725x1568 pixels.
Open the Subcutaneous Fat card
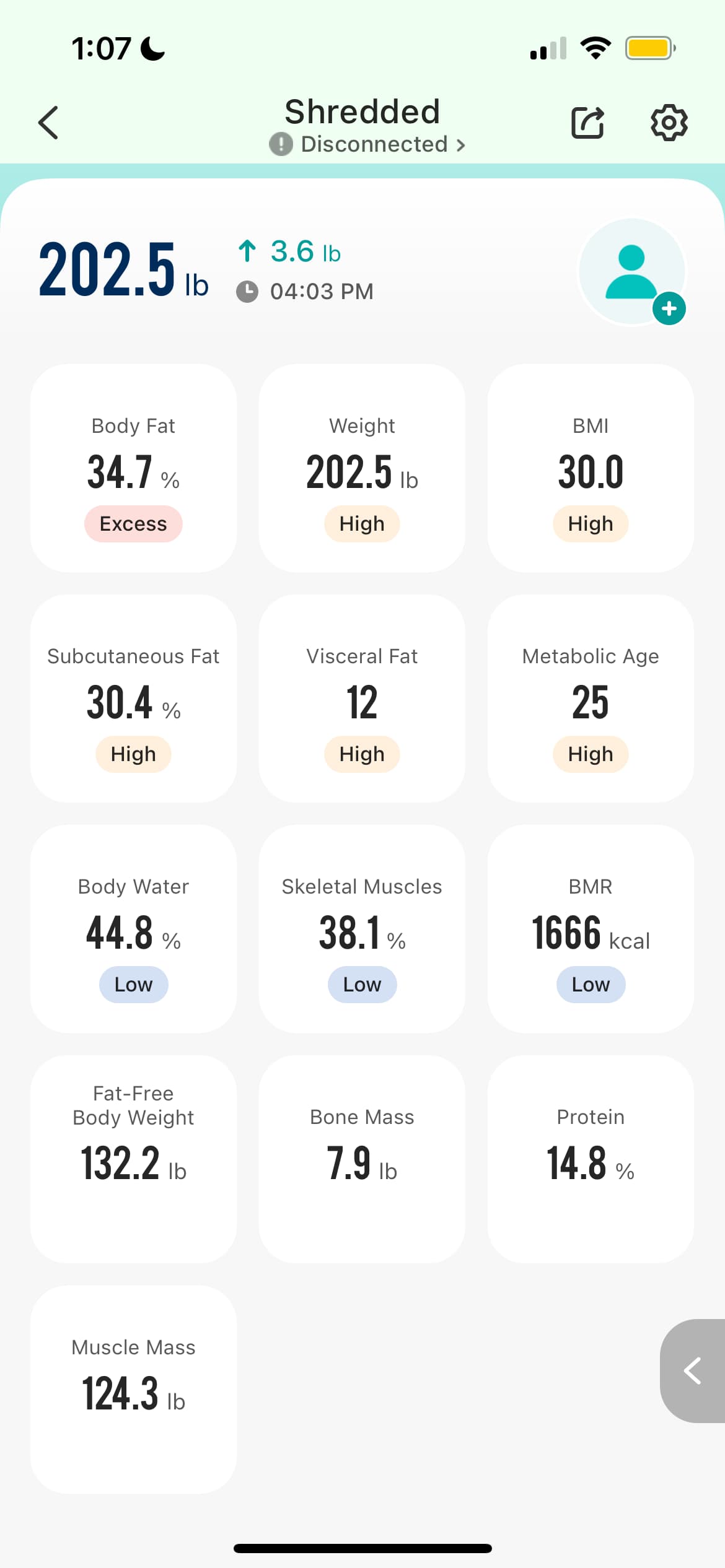tap(134, 699)
